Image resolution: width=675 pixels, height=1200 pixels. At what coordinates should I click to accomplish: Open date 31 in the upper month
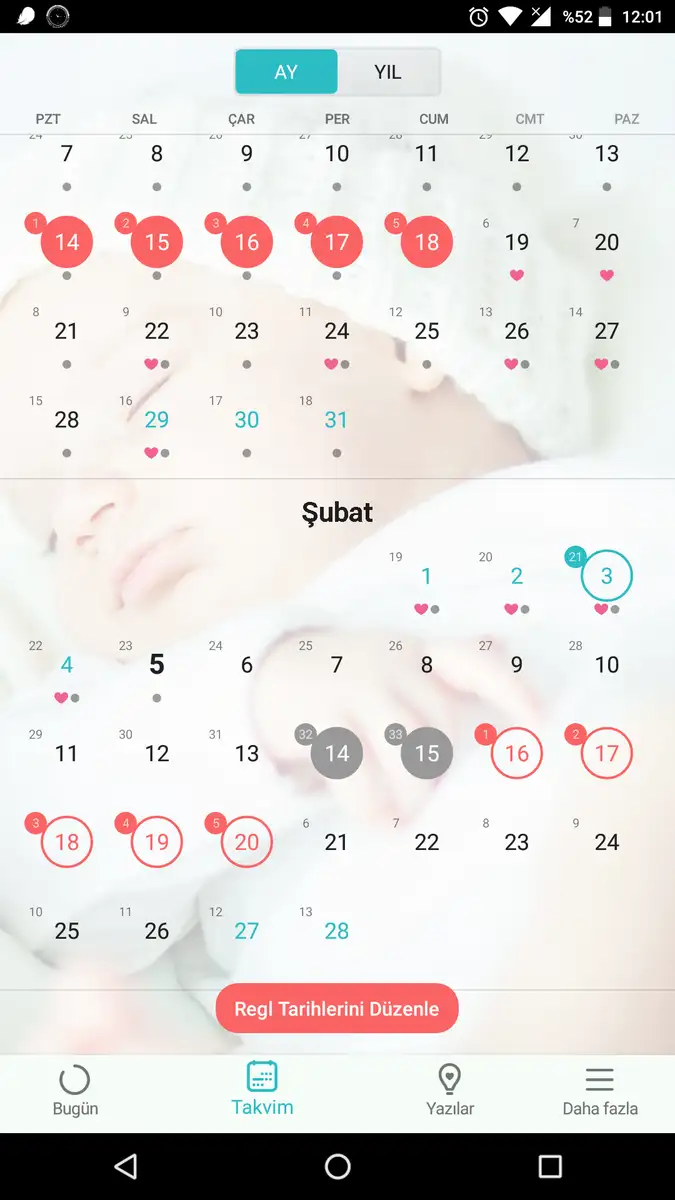[x=337, y=420]
